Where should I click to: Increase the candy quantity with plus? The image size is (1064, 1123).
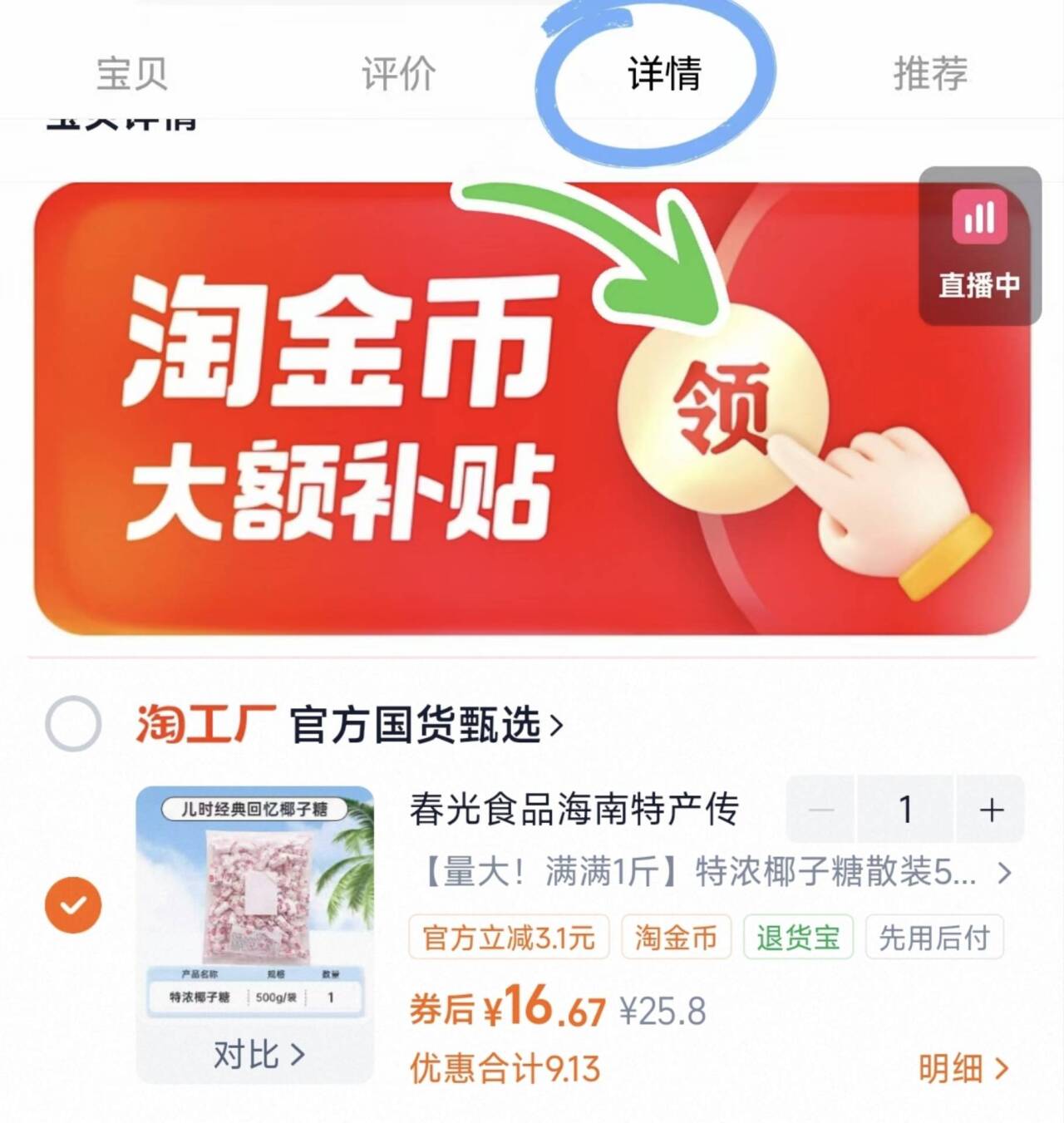point(991,810)
